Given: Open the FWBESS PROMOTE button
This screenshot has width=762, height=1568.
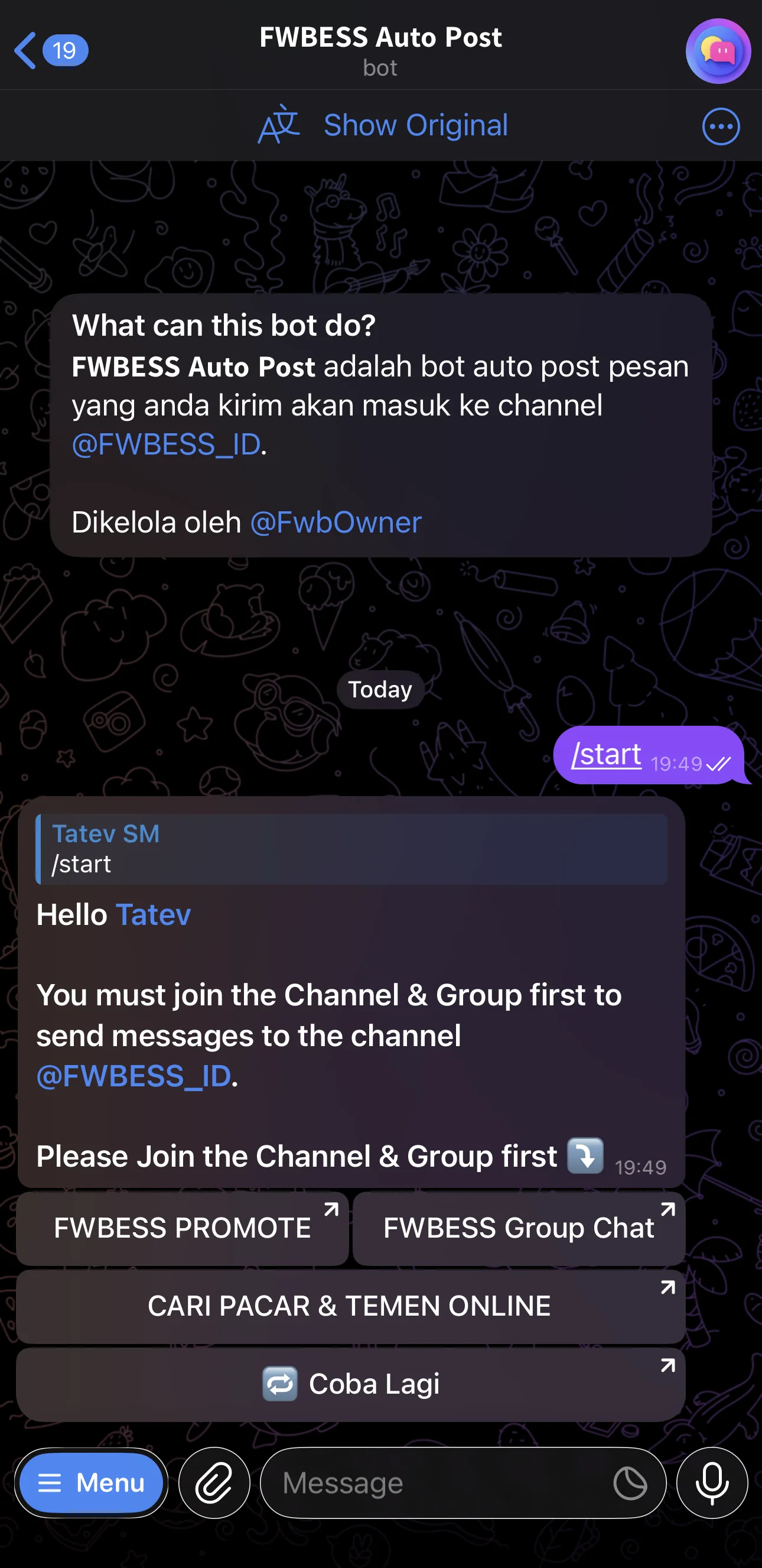Looking at the screenshot, I should pyautogui.click(x=183, y=1228).
